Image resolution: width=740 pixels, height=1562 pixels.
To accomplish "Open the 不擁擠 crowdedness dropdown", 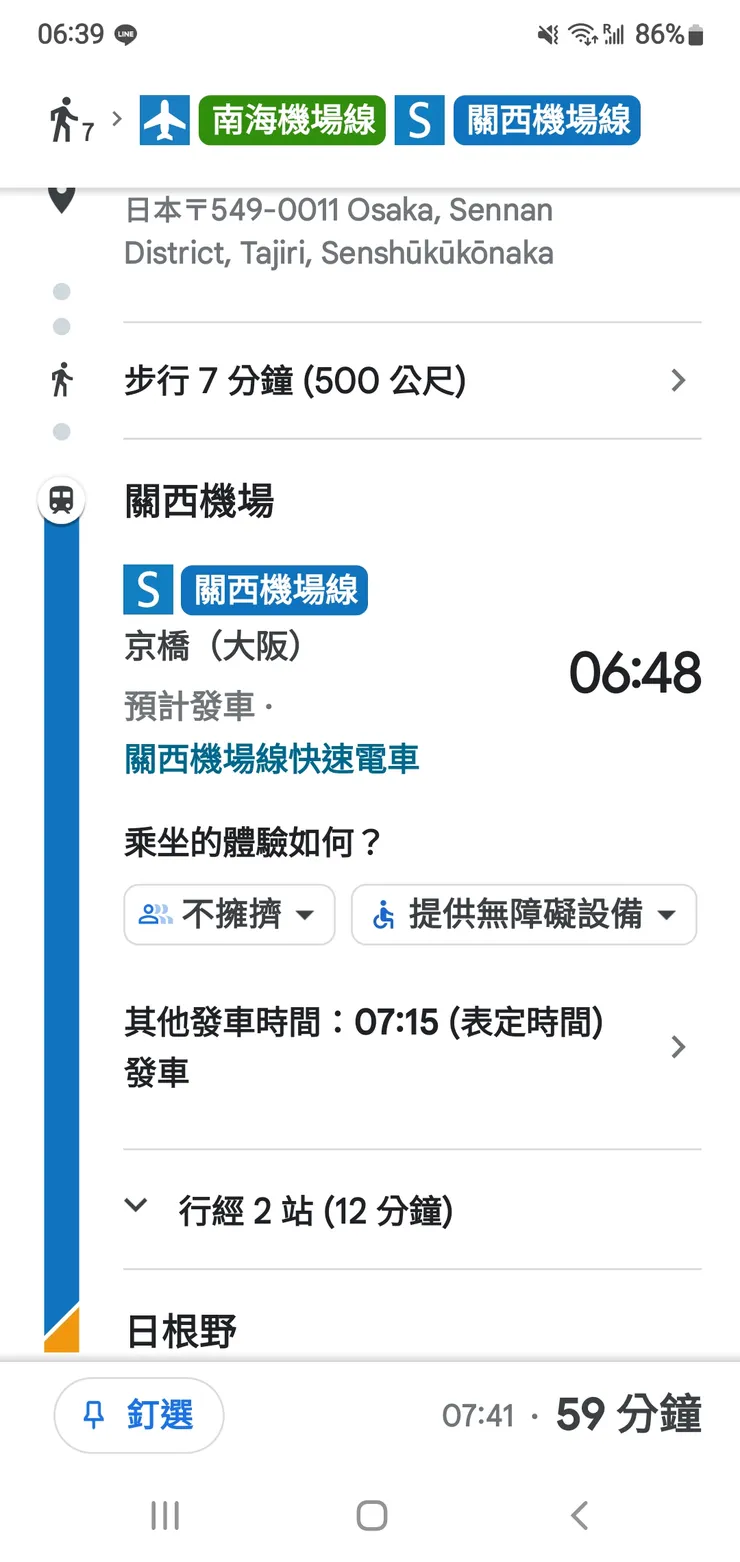I will click(229, 915).
